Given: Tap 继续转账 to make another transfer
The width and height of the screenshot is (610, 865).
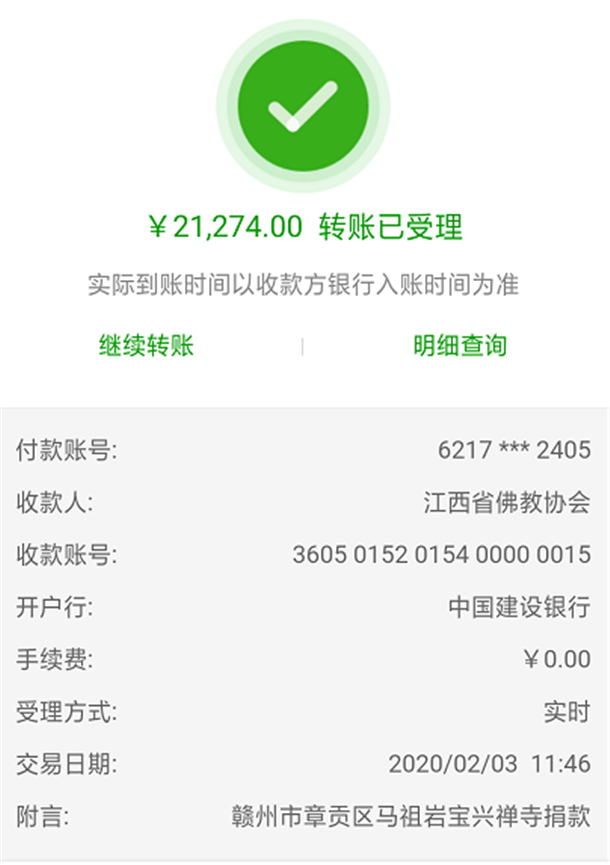Looking at the screenshot, I should tap(146, 346).
